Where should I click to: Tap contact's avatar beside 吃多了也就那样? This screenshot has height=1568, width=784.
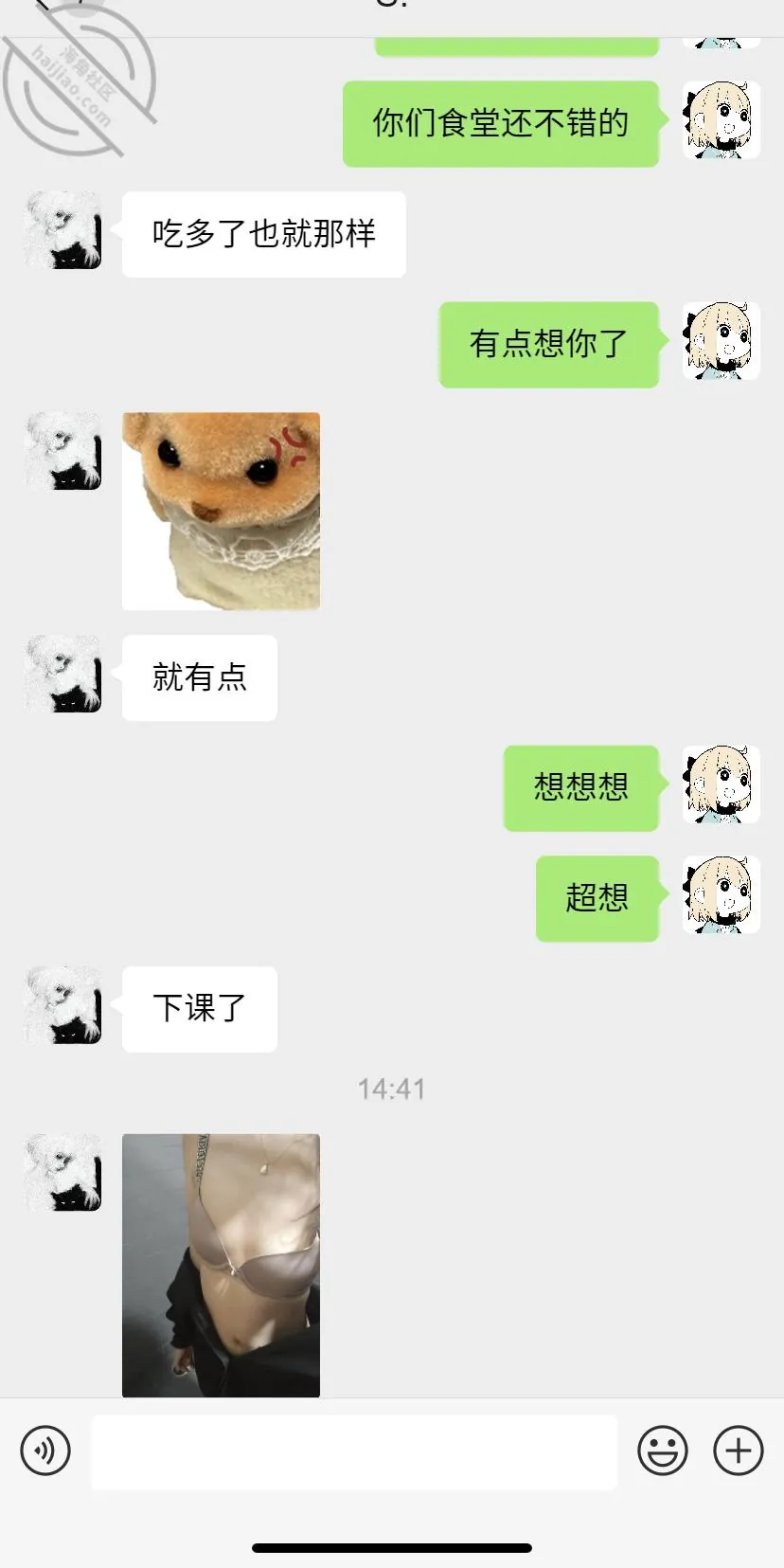(x=62, y=230)
